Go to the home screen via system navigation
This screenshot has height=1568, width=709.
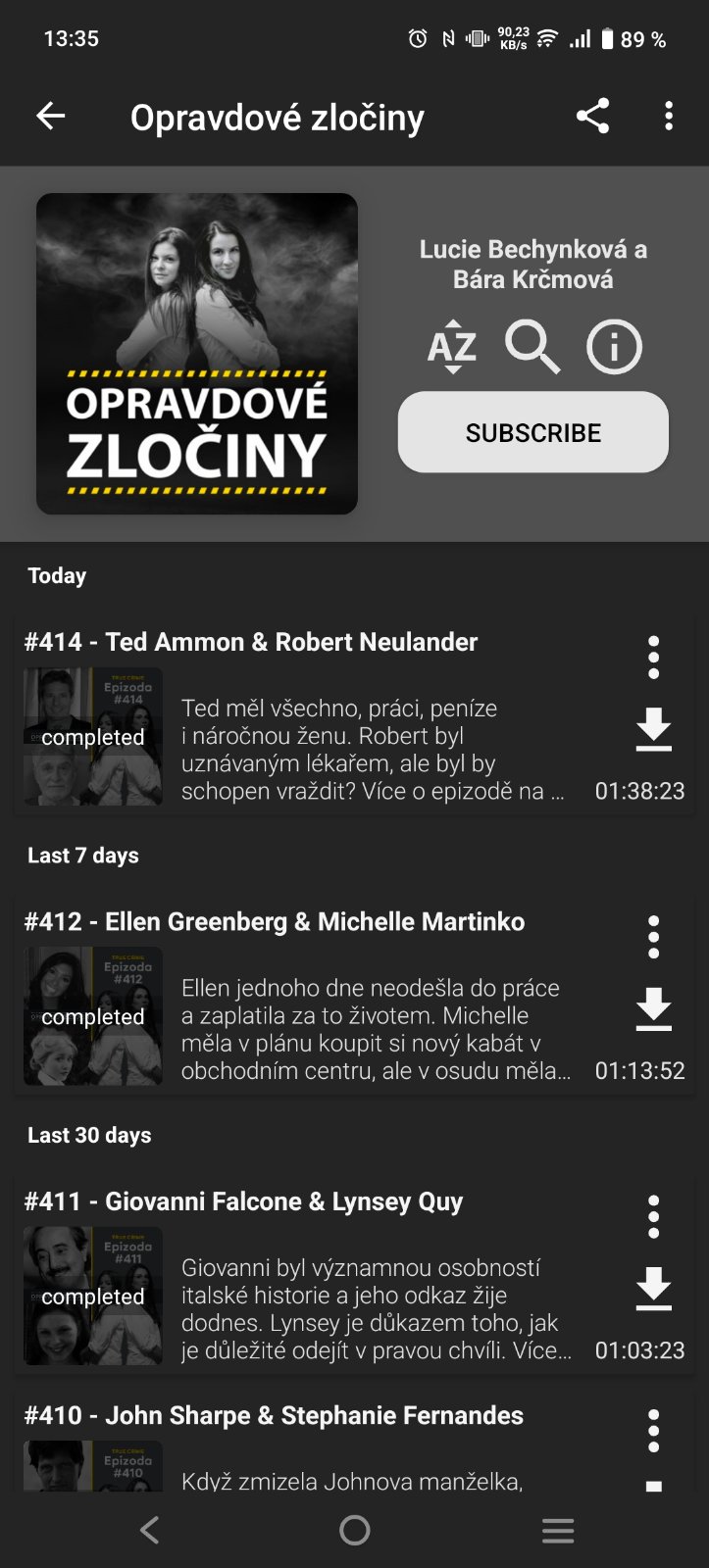click(x=354, y=1530)
